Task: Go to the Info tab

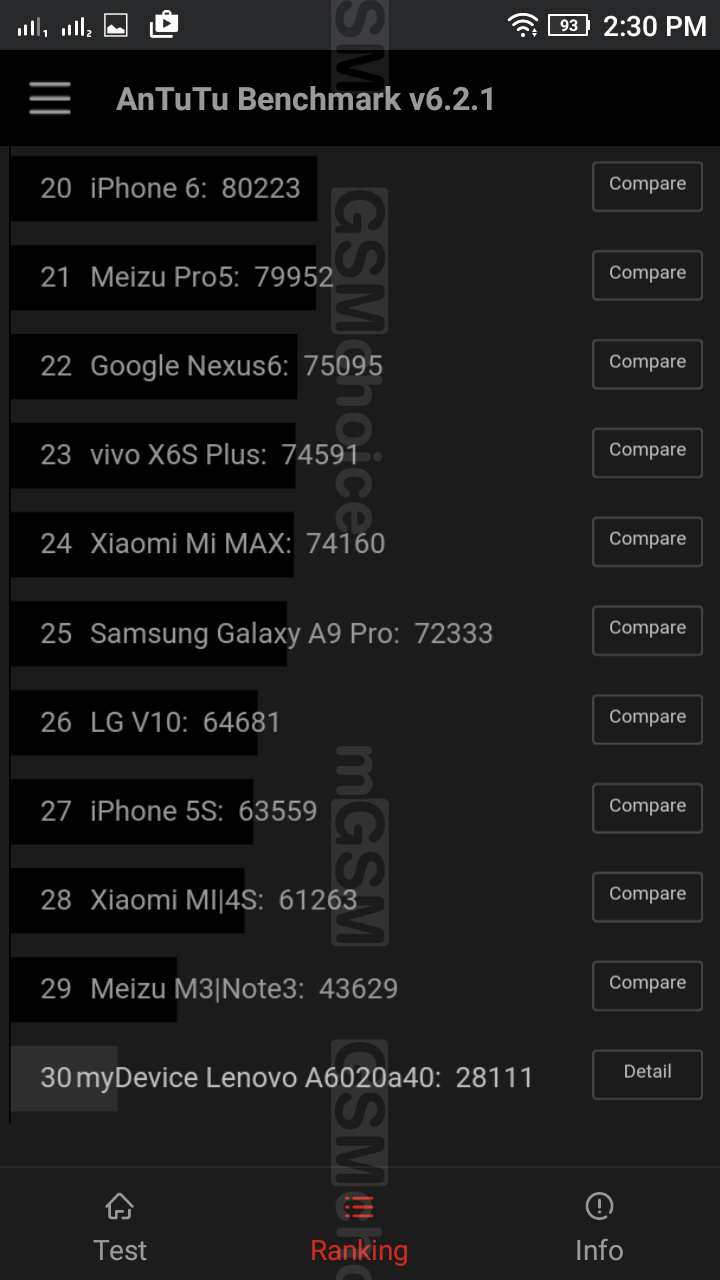Action: (x=599, y=1227)
